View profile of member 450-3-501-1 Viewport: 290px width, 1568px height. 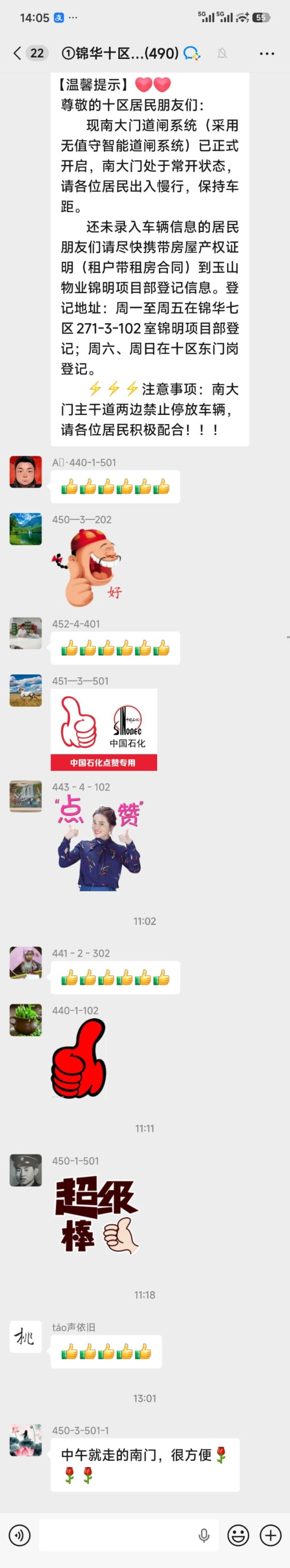(26, 1440)
